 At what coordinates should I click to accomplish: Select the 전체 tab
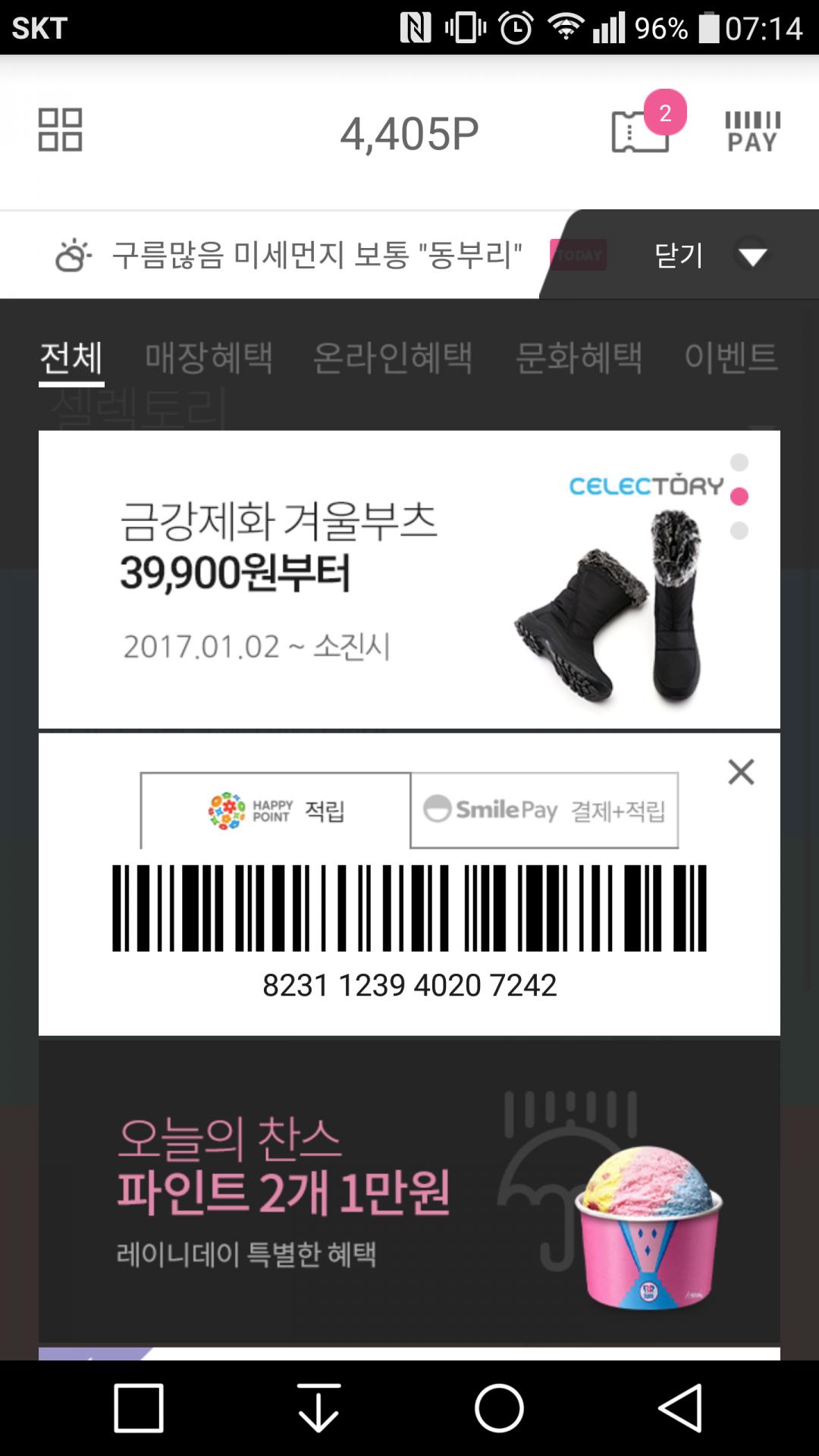click(71, 358)
